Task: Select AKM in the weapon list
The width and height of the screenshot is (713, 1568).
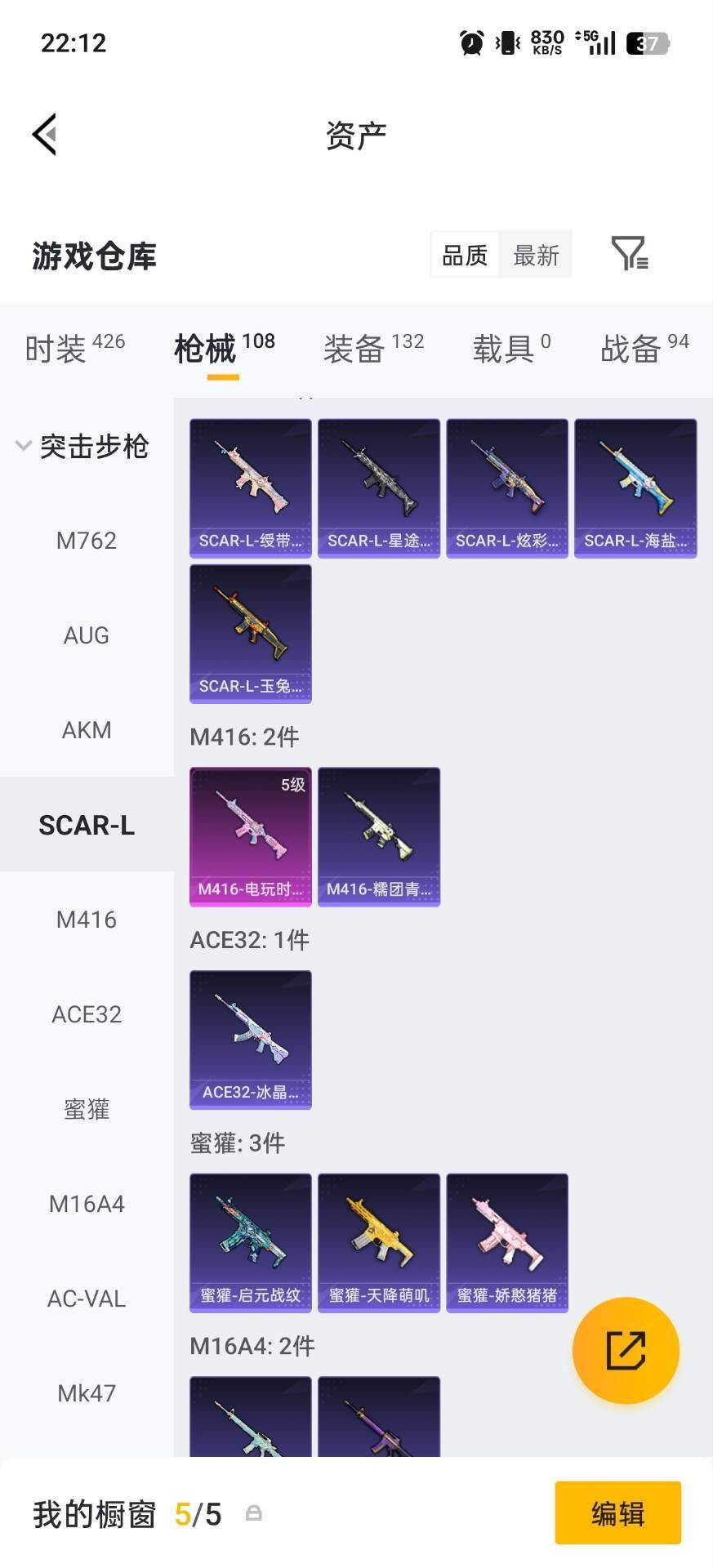Action: point(87,730)
